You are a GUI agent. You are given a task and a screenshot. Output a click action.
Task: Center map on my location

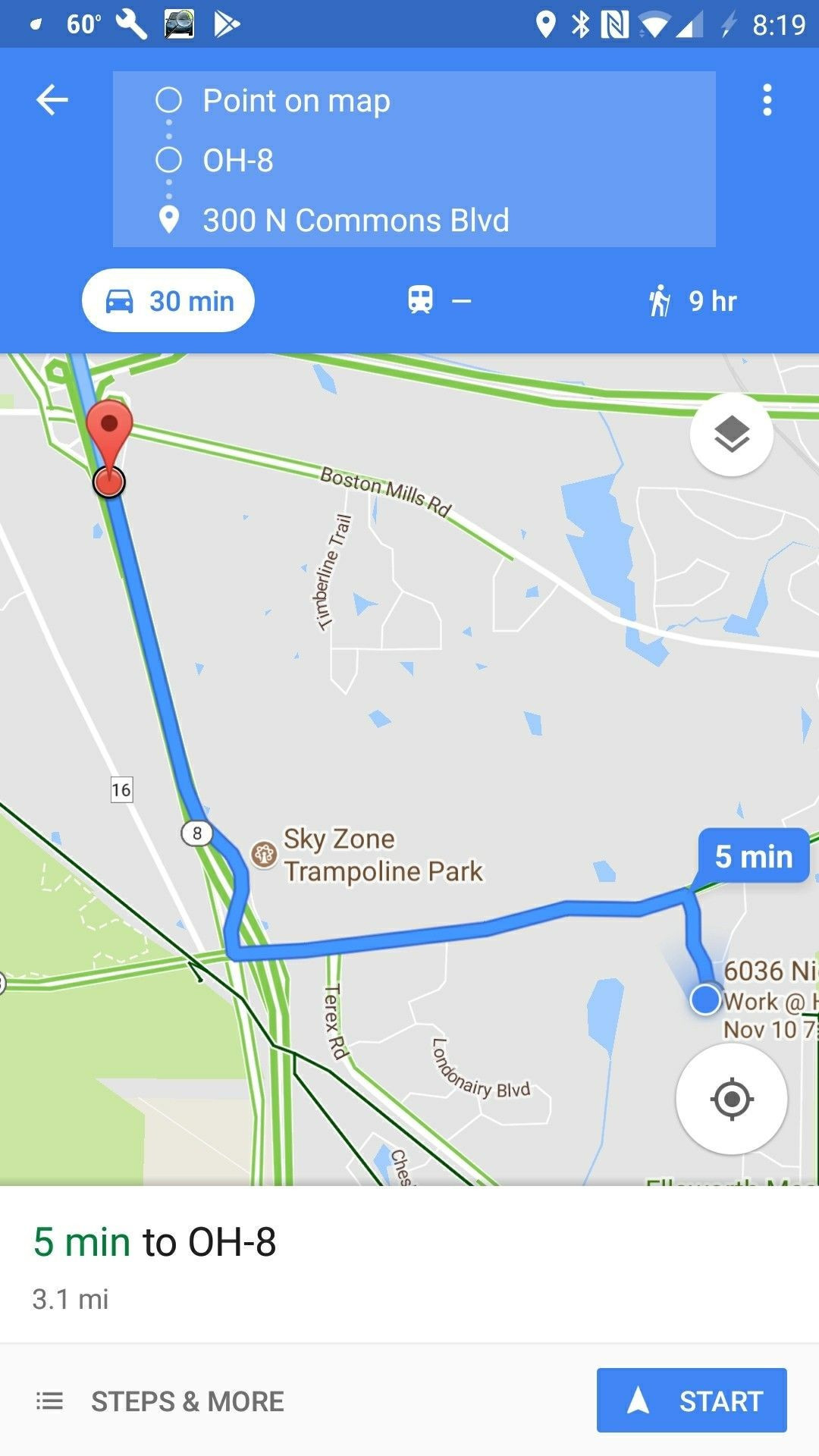731,1099
